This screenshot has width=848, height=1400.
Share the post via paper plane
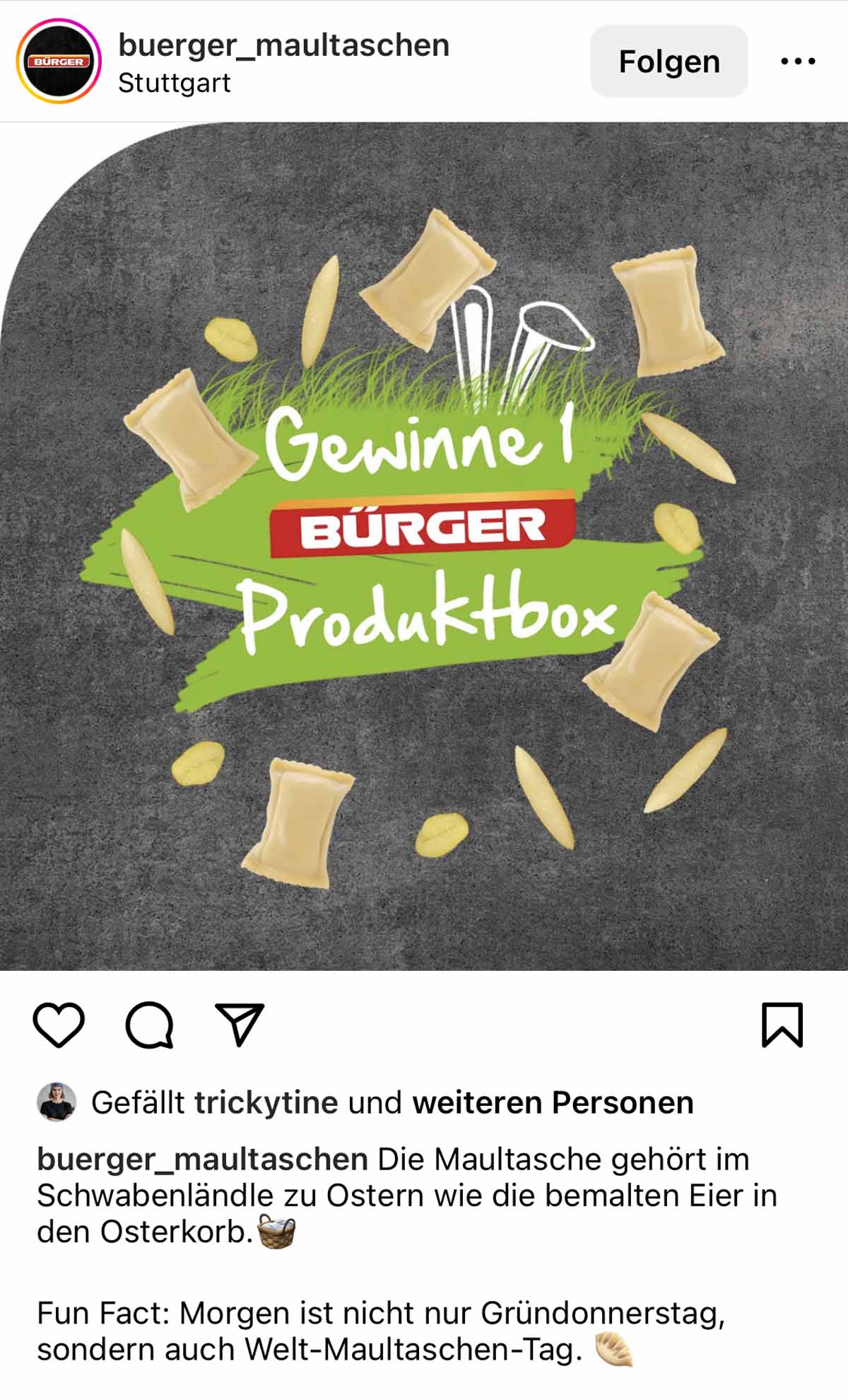pos(240,1025)
